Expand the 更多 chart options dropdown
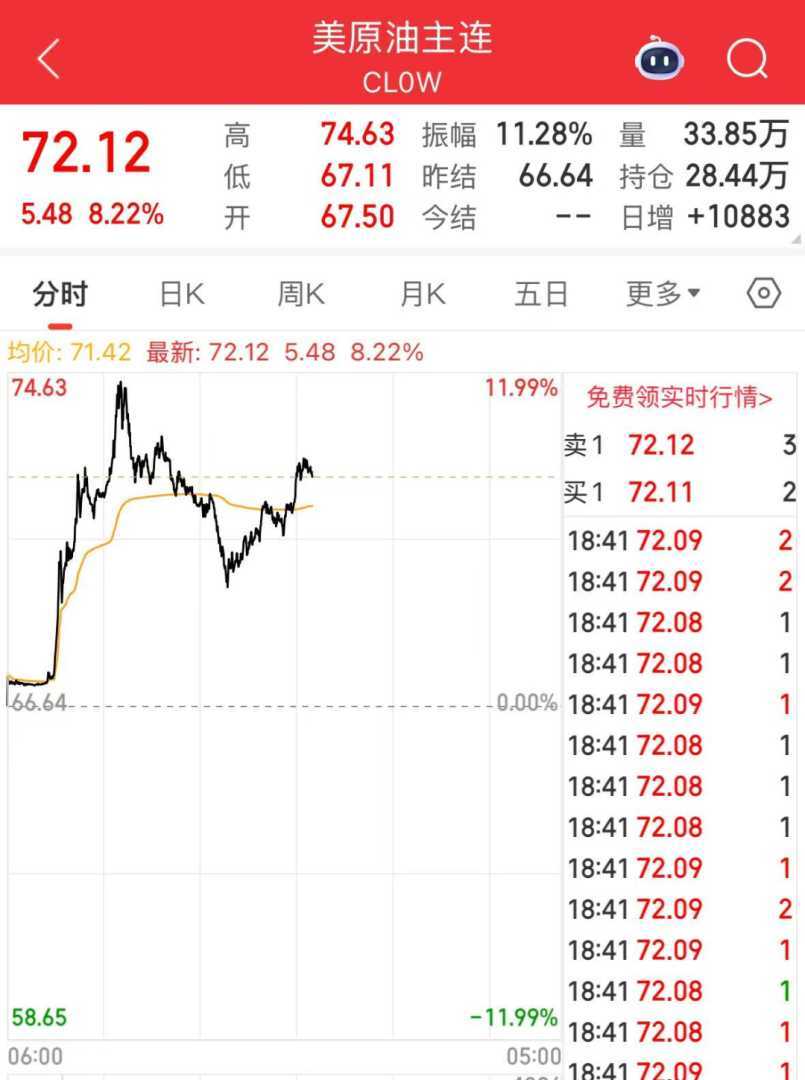 click(663, 294)
